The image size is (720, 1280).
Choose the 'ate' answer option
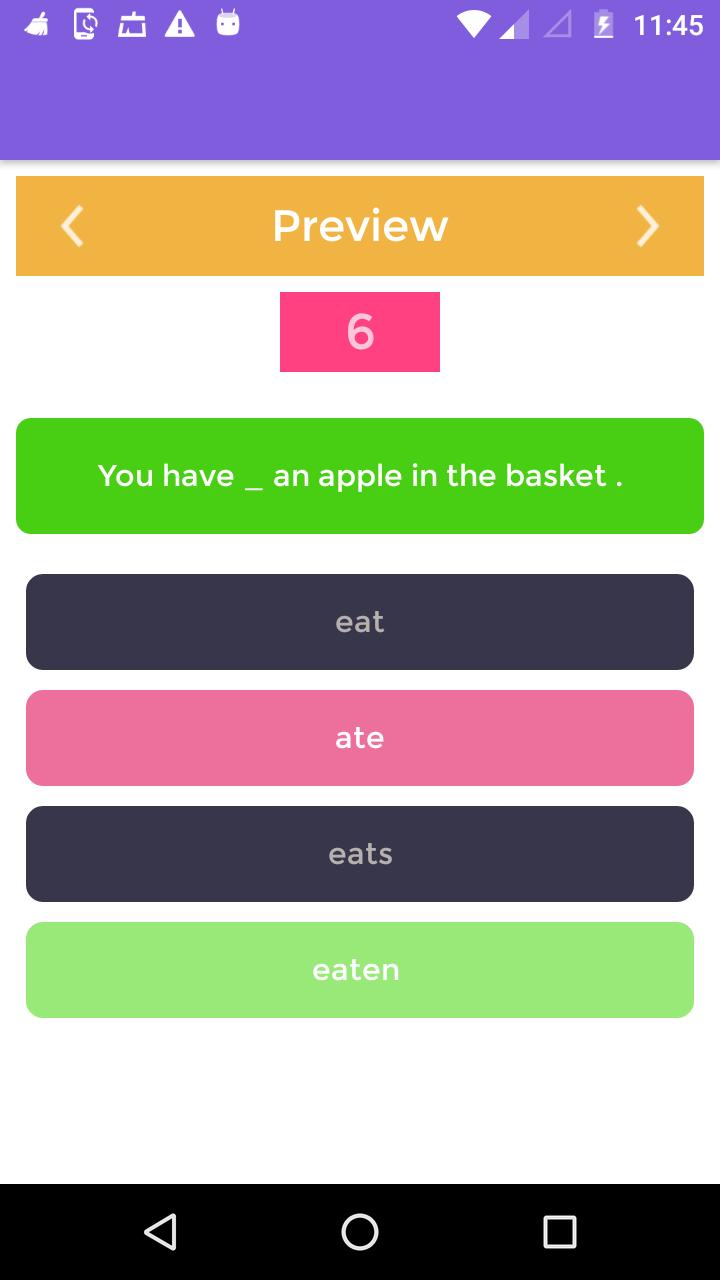coord(360,738)
